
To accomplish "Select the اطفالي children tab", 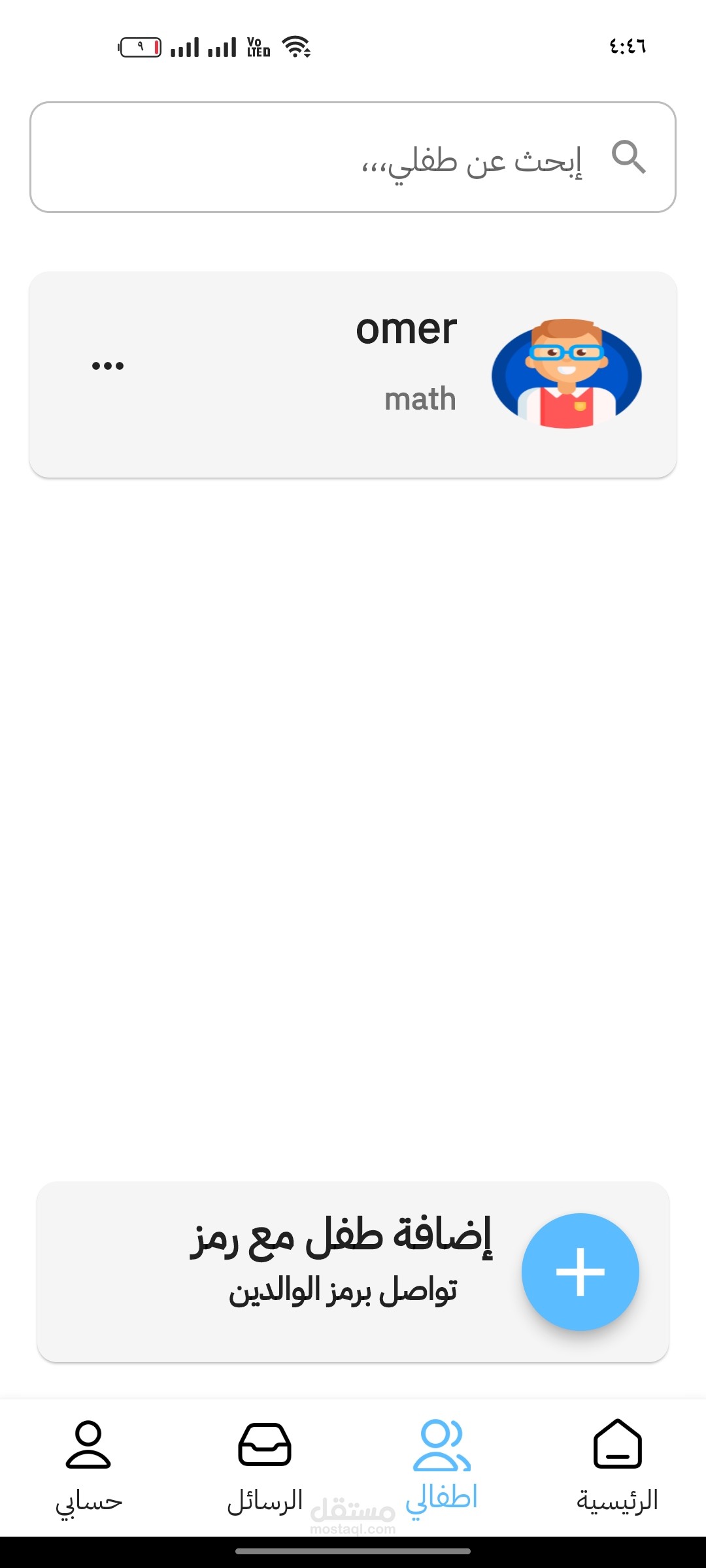I will 442,1467.
